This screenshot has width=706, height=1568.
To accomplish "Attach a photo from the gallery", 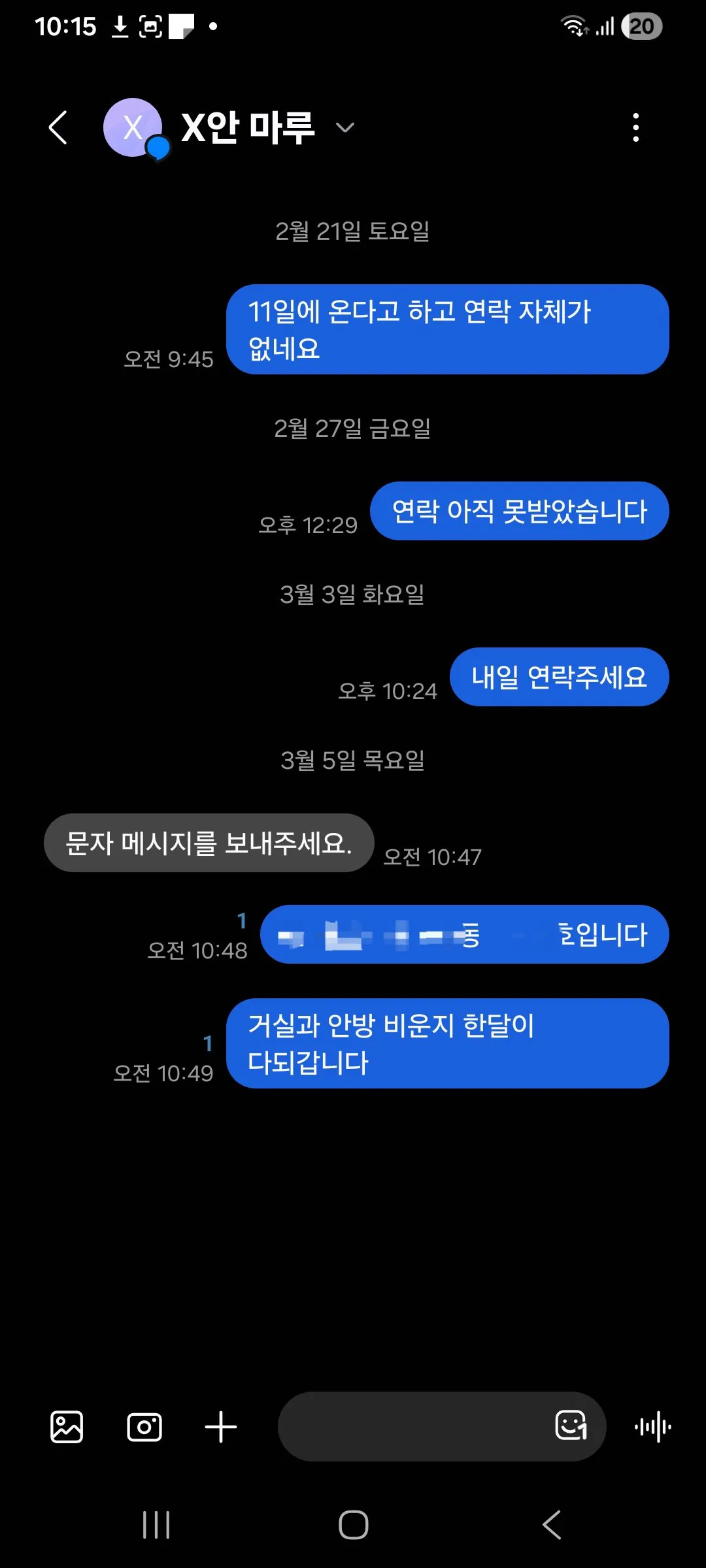I will click(x=67, y=1426).
